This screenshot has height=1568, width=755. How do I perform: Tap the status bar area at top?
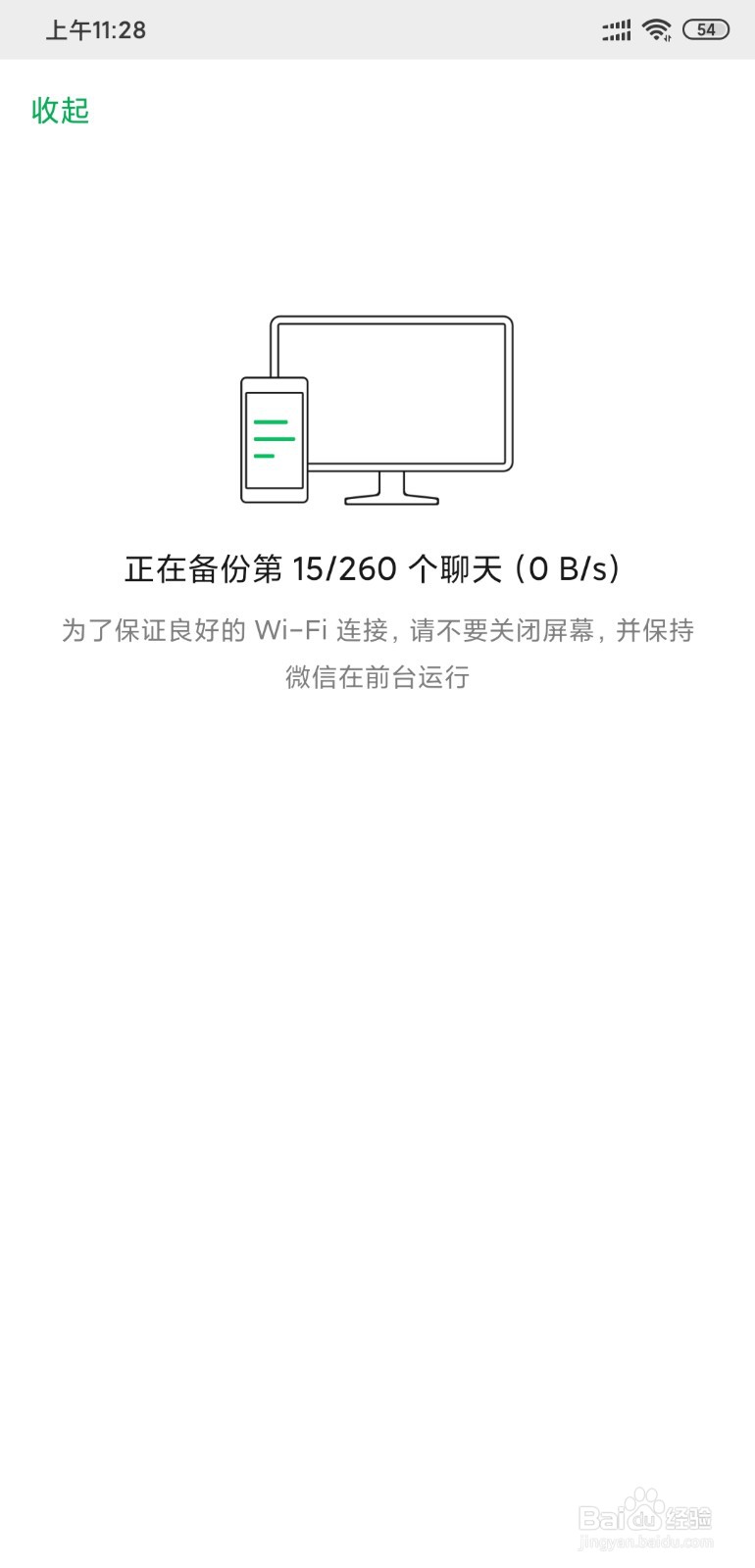[x=377, y=29]
